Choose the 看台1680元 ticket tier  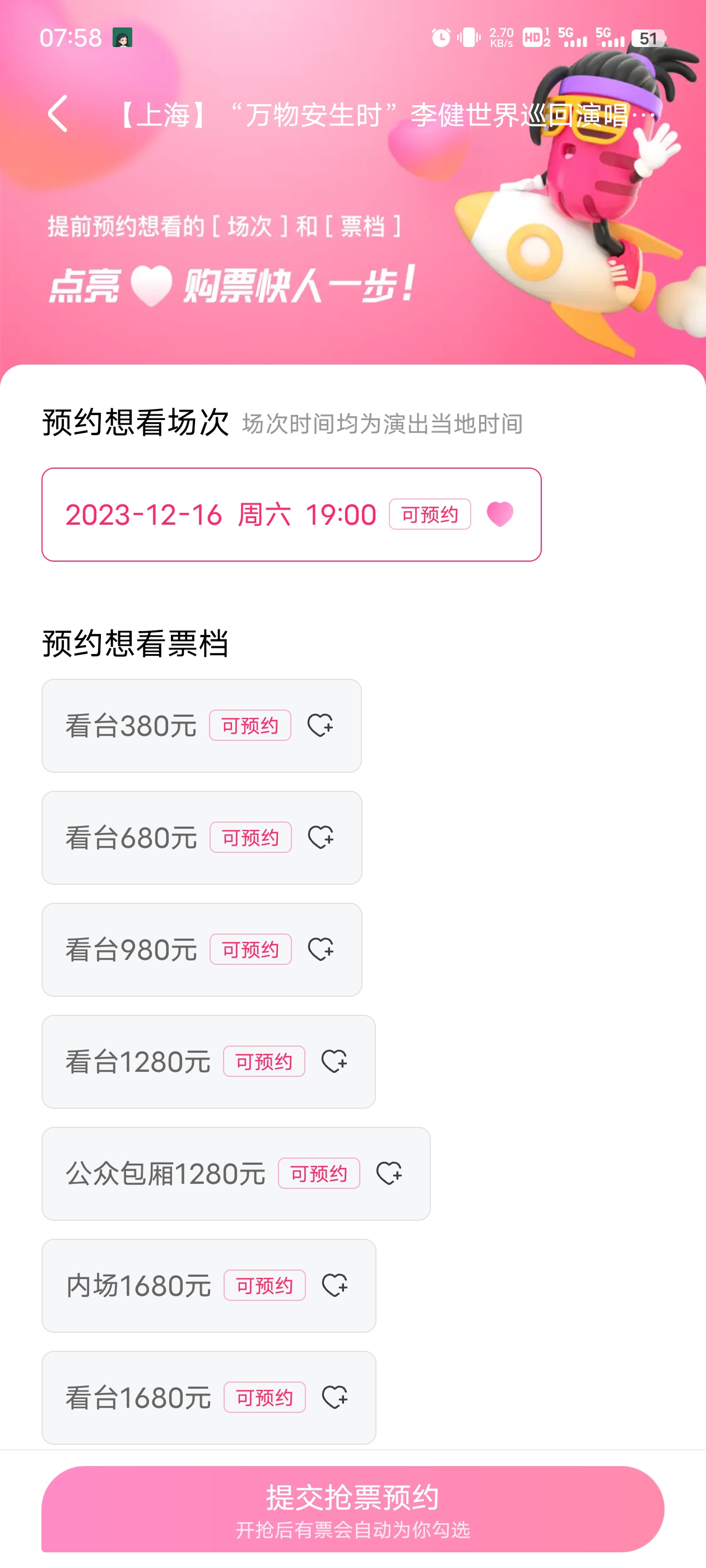click(208, 1398)
